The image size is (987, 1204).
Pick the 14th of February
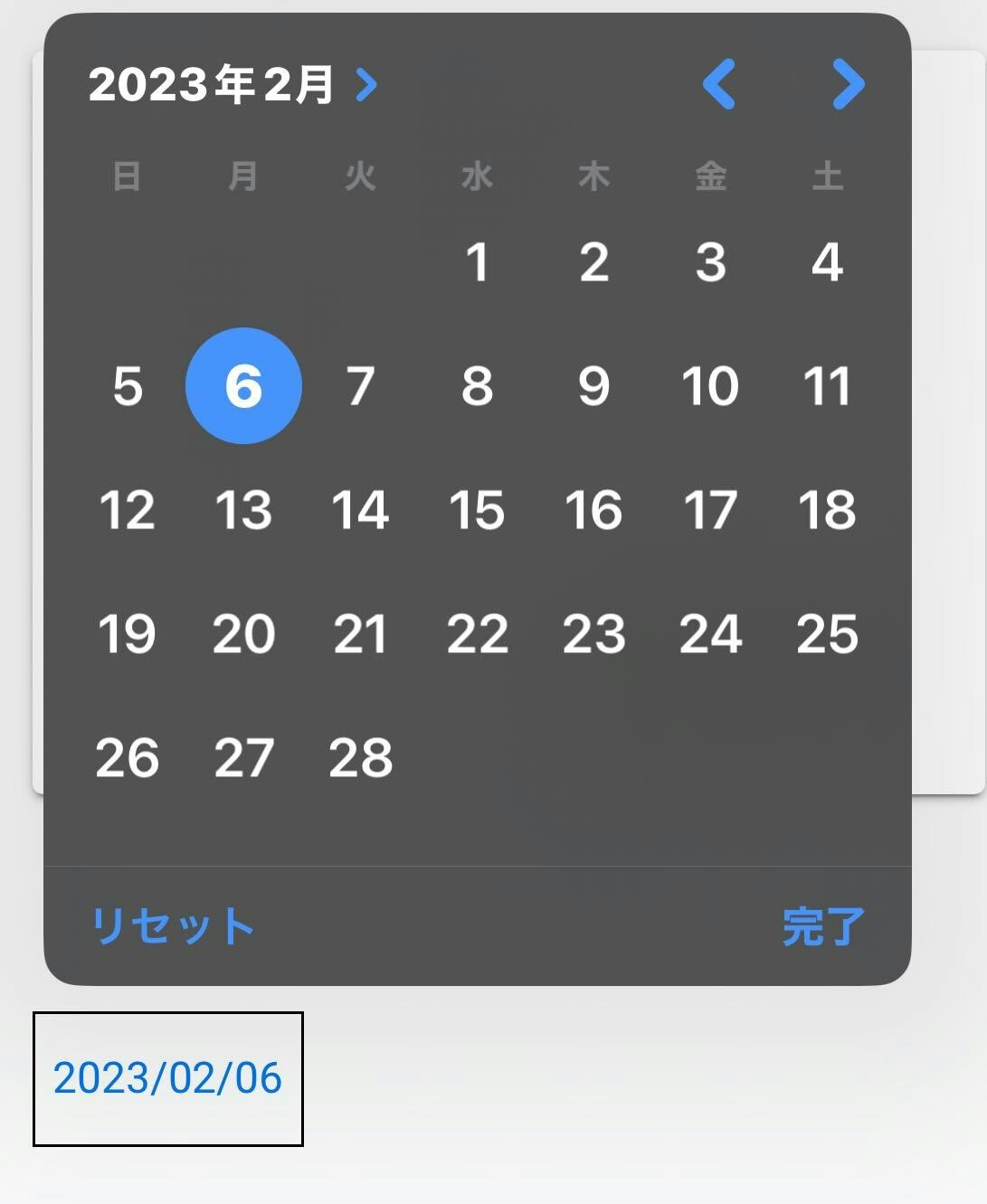[360, 510]
